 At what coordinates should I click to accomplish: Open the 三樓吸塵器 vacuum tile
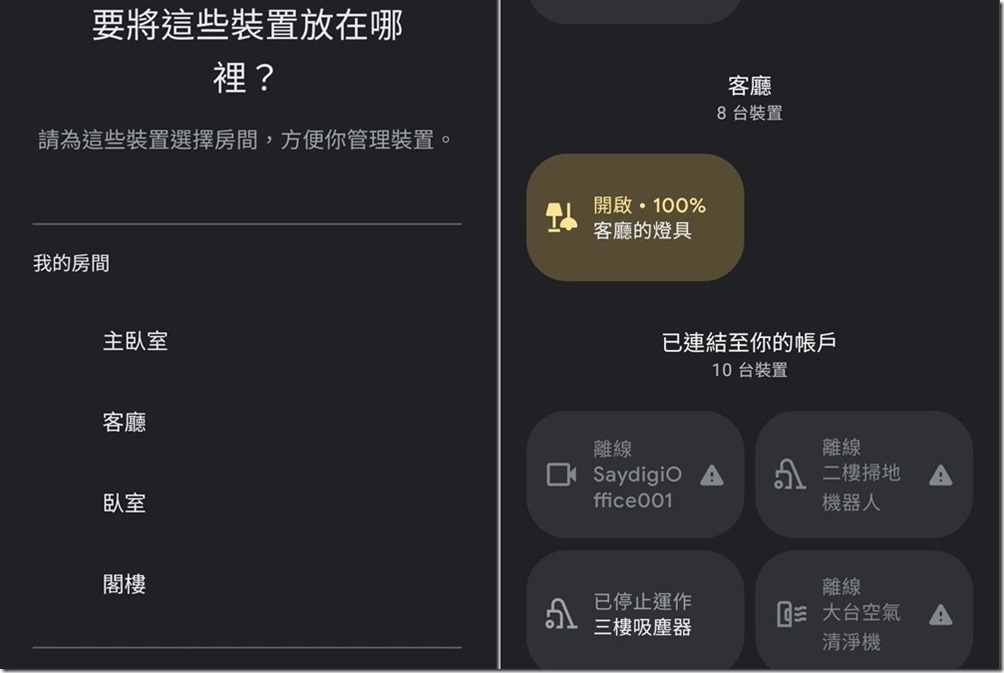635,612
